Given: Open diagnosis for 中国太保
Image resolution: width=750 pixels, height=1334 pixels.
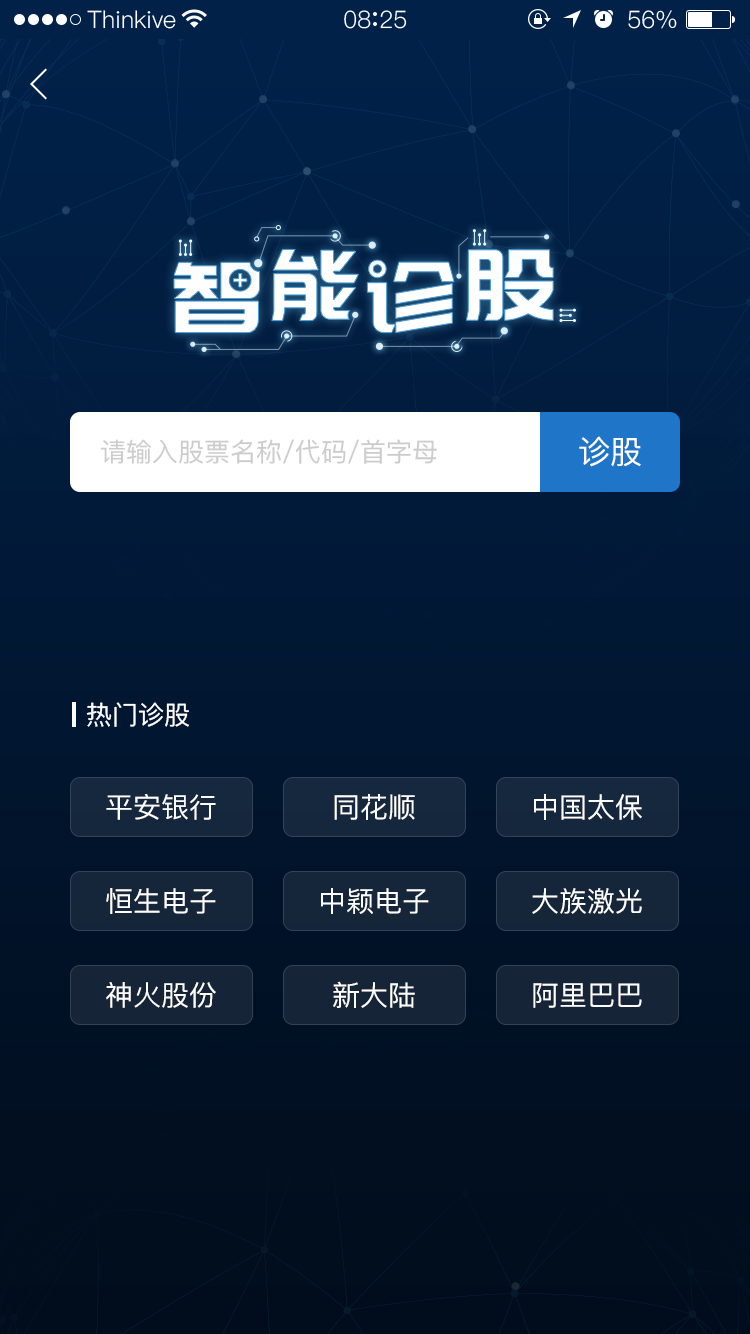Looking at the screenshot, I should click(x=587, y=807).
